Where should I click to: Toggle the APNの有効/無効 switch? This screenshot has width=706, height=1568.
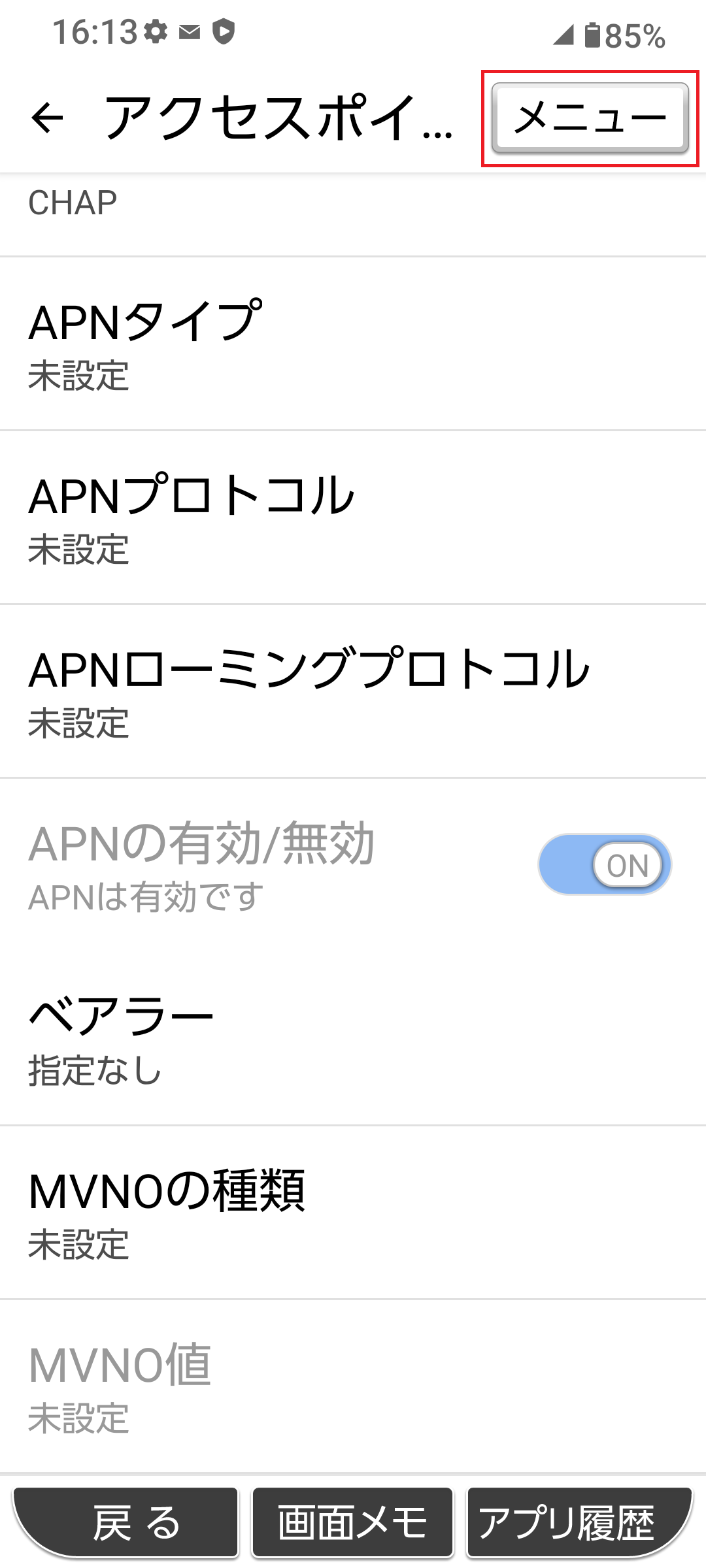[605, 864]
